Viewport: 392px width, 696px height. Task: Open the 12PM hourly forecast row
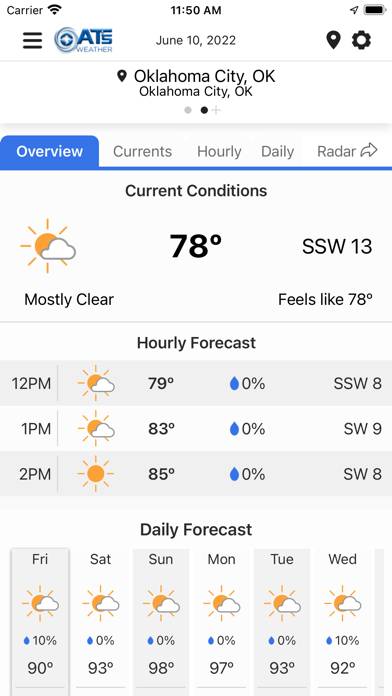coord(196,383)
